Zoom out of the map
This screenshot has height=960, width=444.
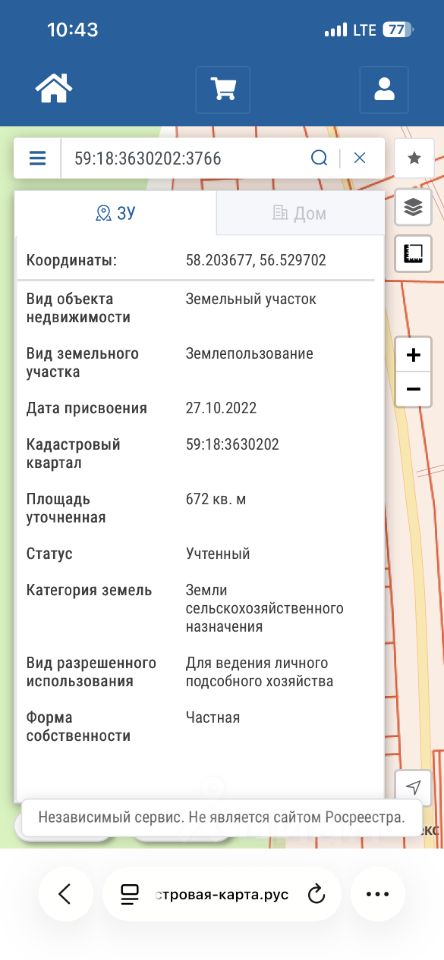coord(414,389)
